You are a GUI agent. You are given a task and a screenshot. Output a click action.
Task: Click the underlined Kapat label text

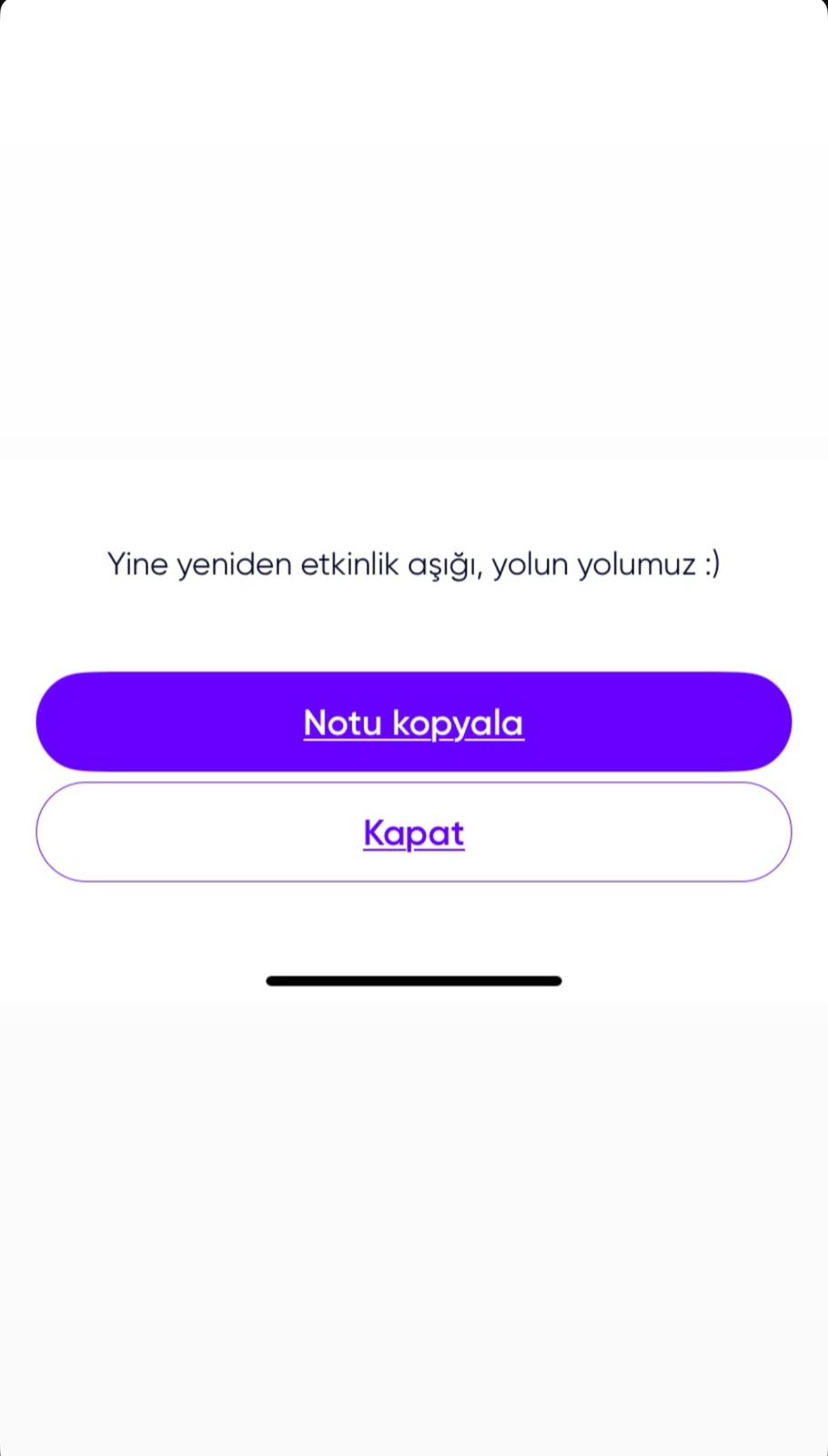tap(414, 832)
